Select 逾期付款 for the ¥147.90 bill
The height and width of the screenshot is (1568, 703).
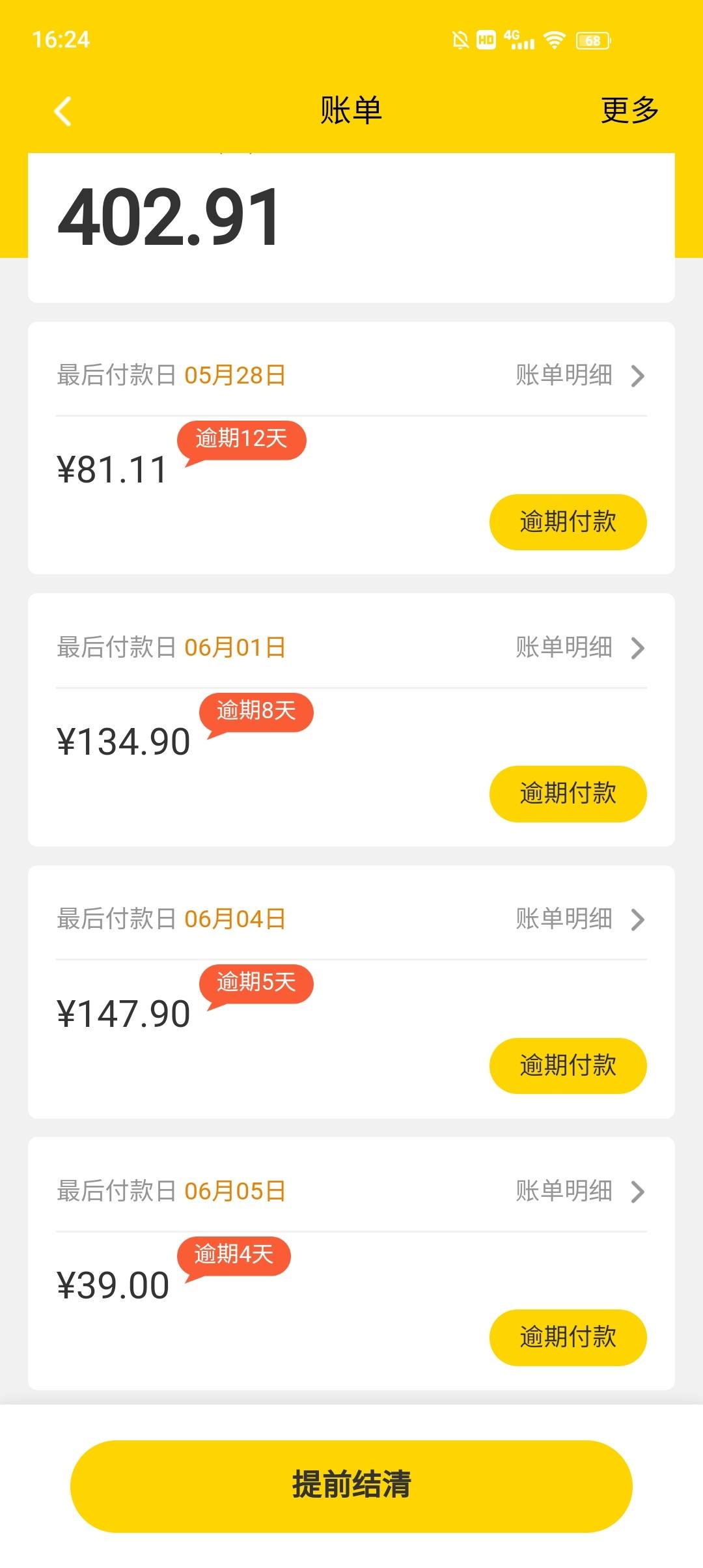(568, 1065)
